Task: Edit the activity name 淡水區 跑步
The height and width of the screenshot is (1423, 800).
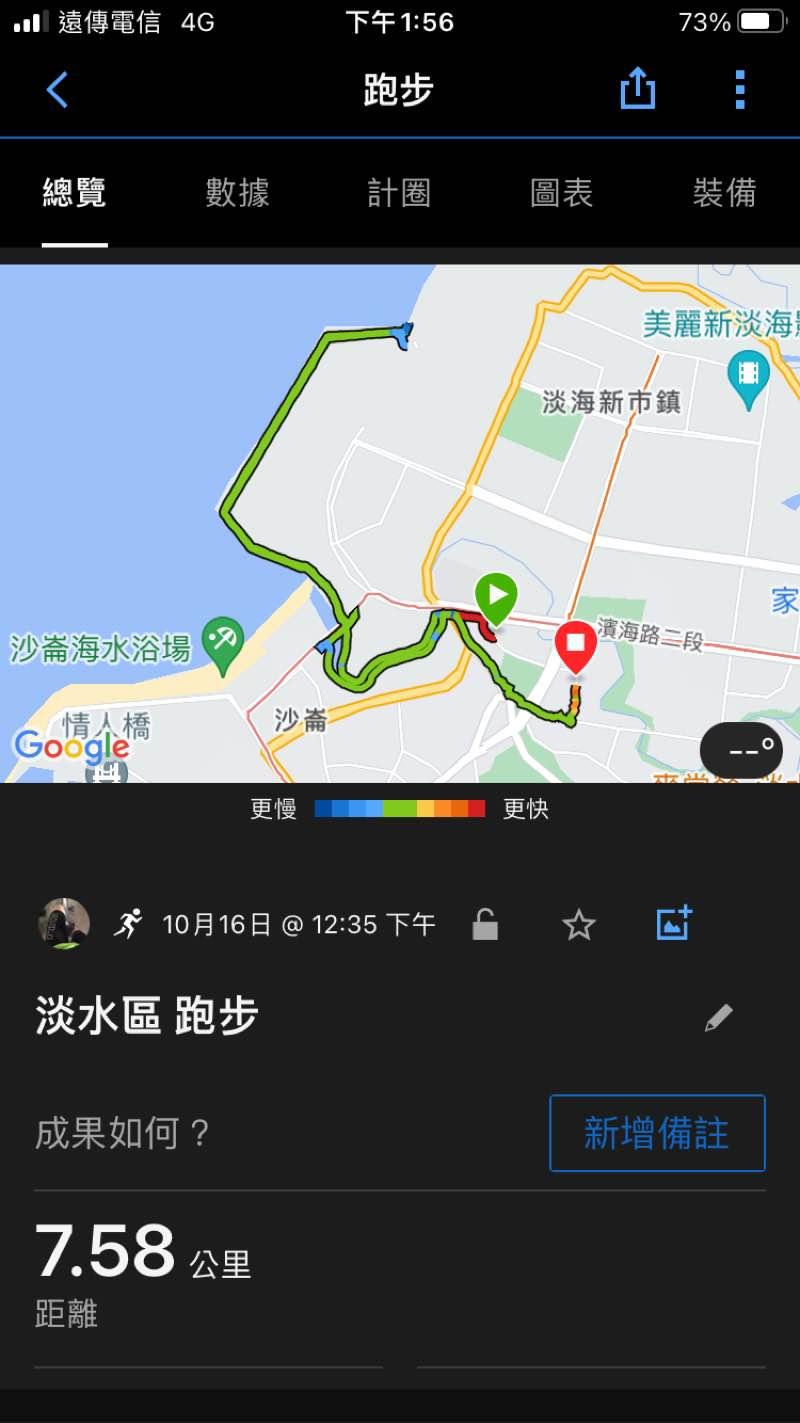Action: coord(718,1018)
